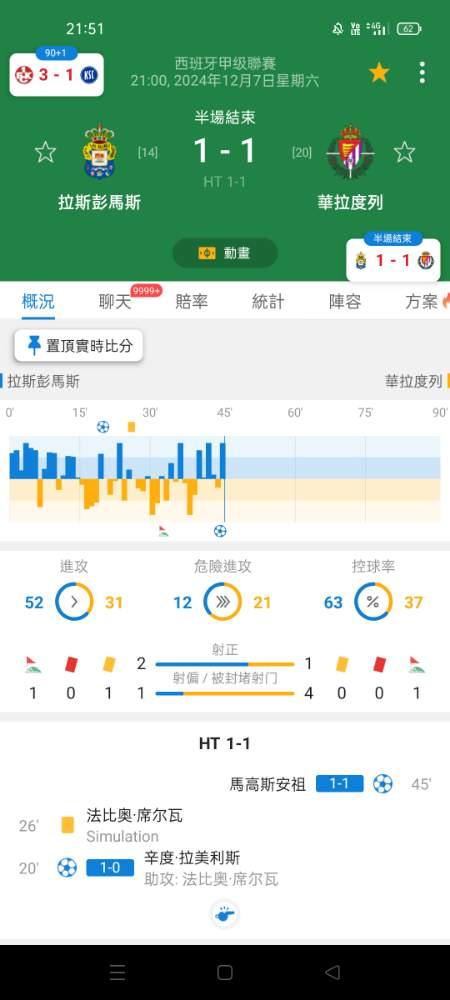
Task: Tap the whistle icon below the events
Action: pos(224,915)
